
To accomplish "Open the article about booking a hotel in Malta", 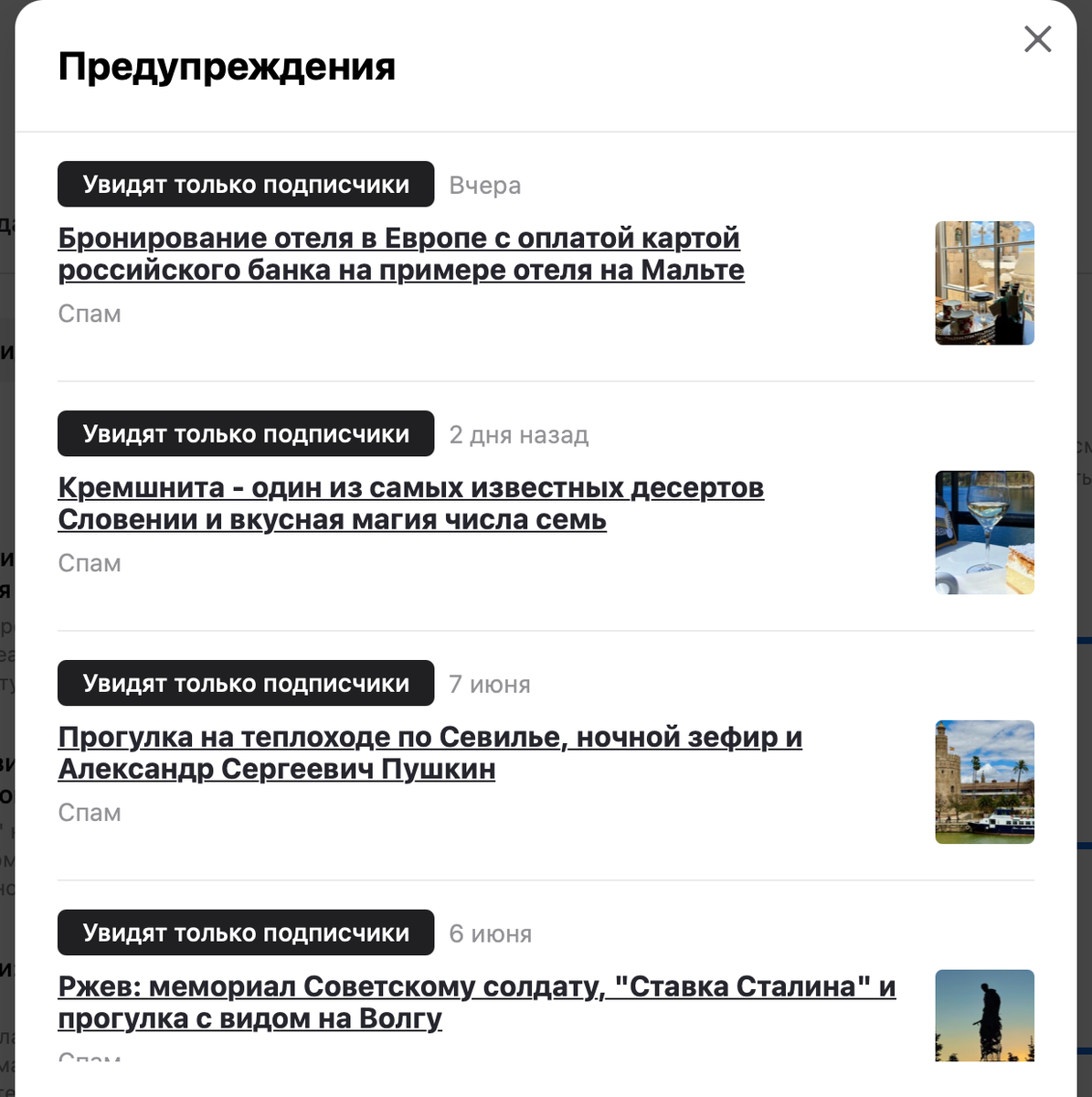I will pyautogui.click(x=401, y=254).
